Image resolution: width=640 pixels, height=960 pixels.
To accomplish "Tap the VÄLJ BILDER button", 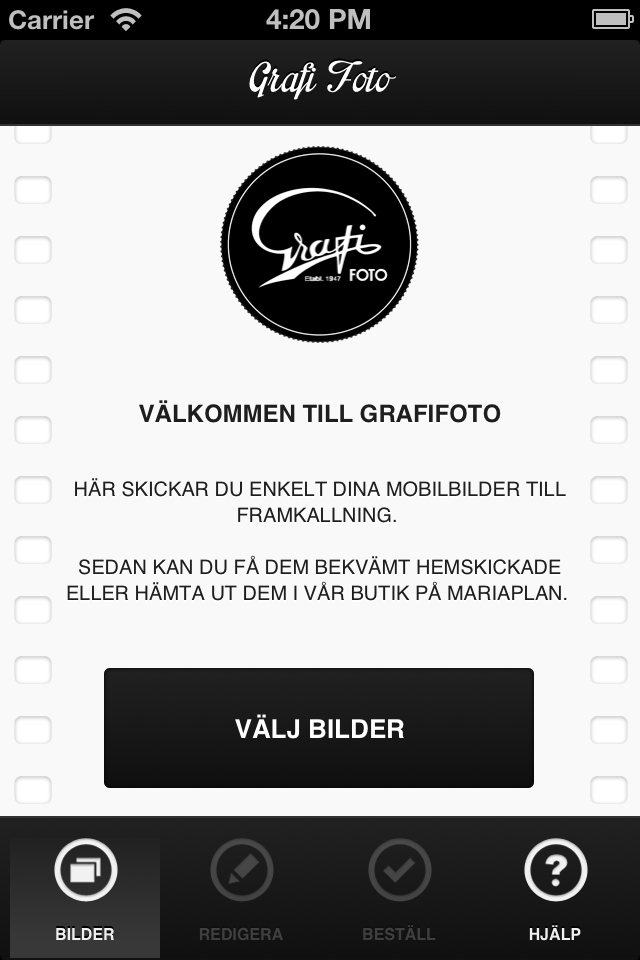I will tap(319, 728).
